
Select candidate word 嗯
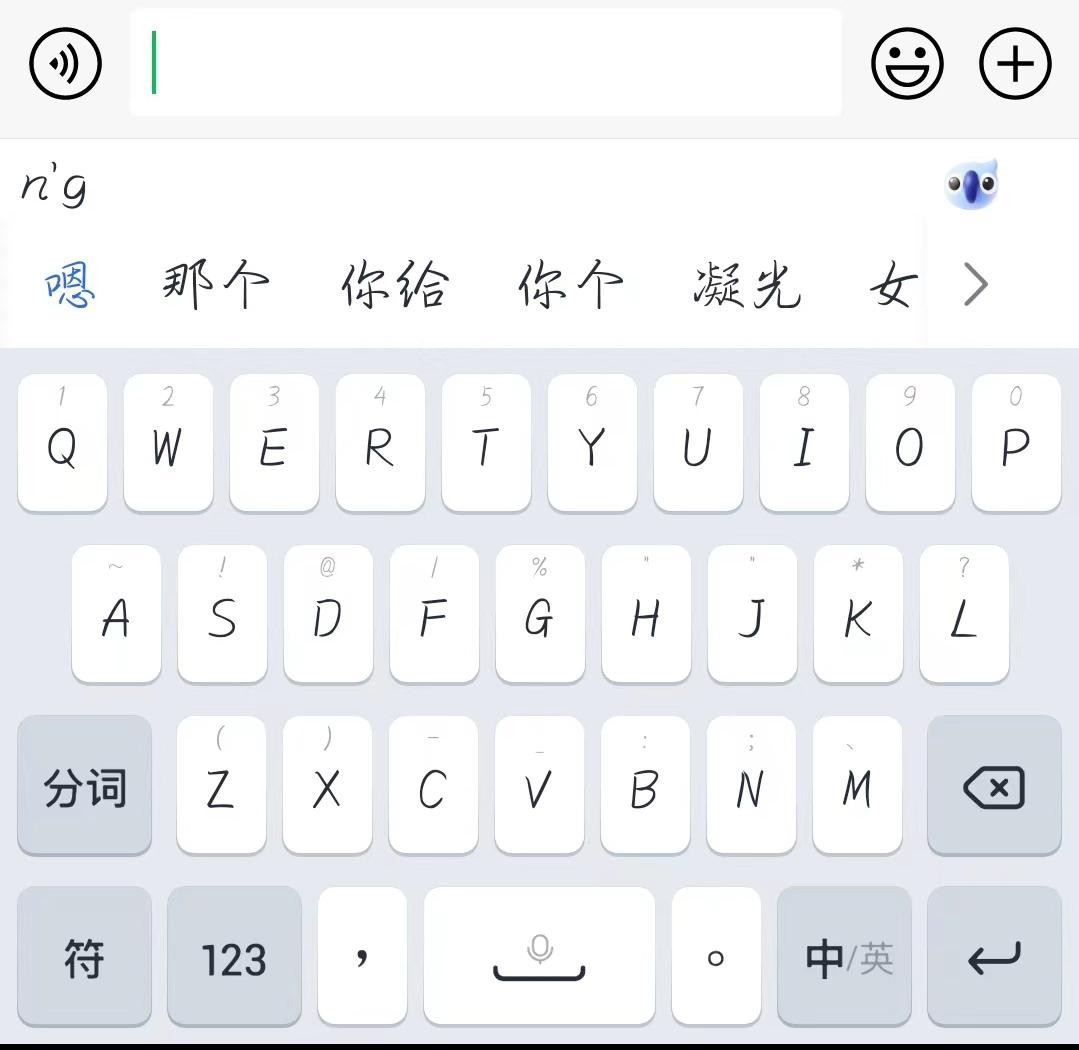70,286
